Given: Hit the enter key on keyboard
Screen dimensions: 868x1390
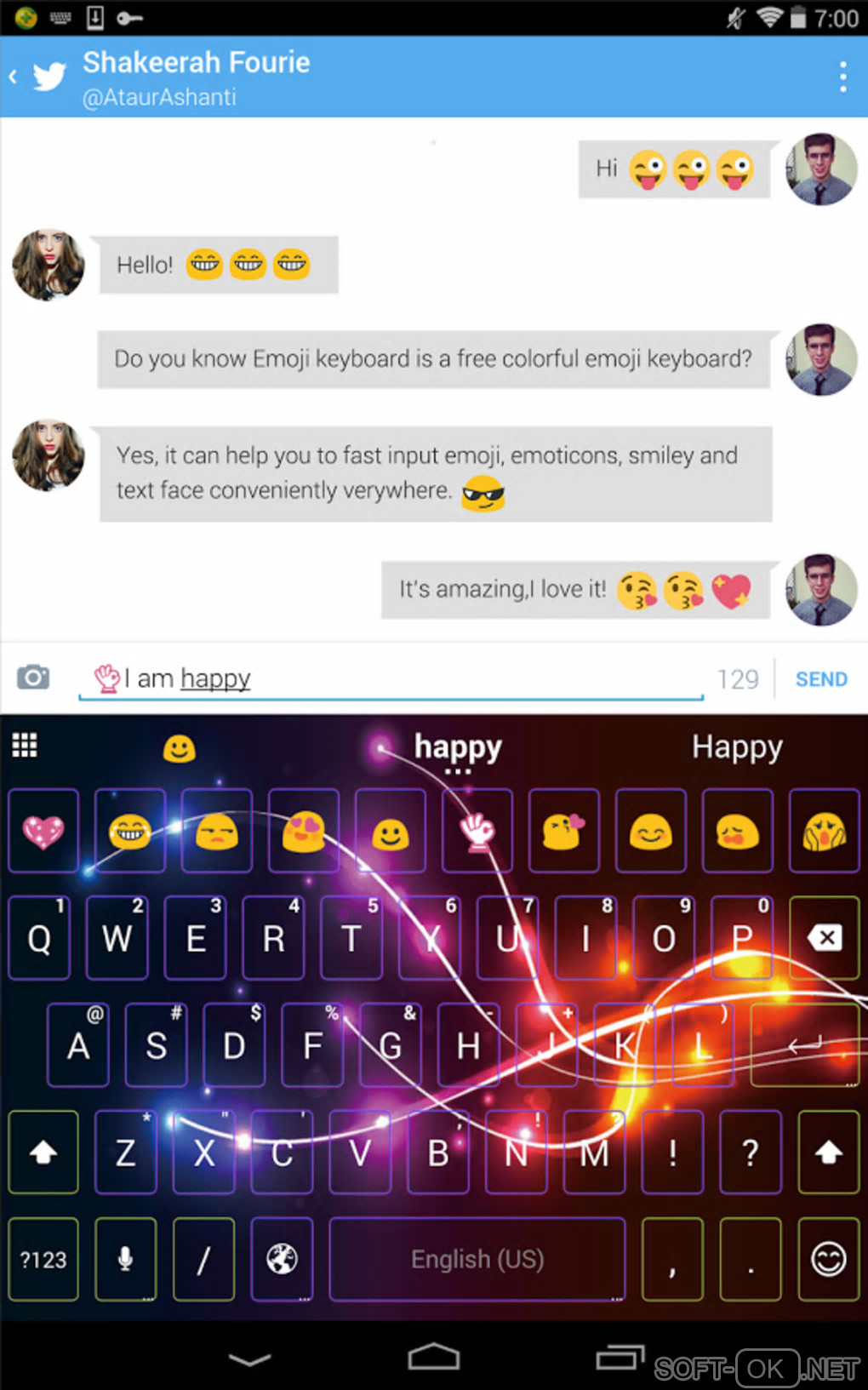Looking at the screenshot, I should [x=805, y=1044].
